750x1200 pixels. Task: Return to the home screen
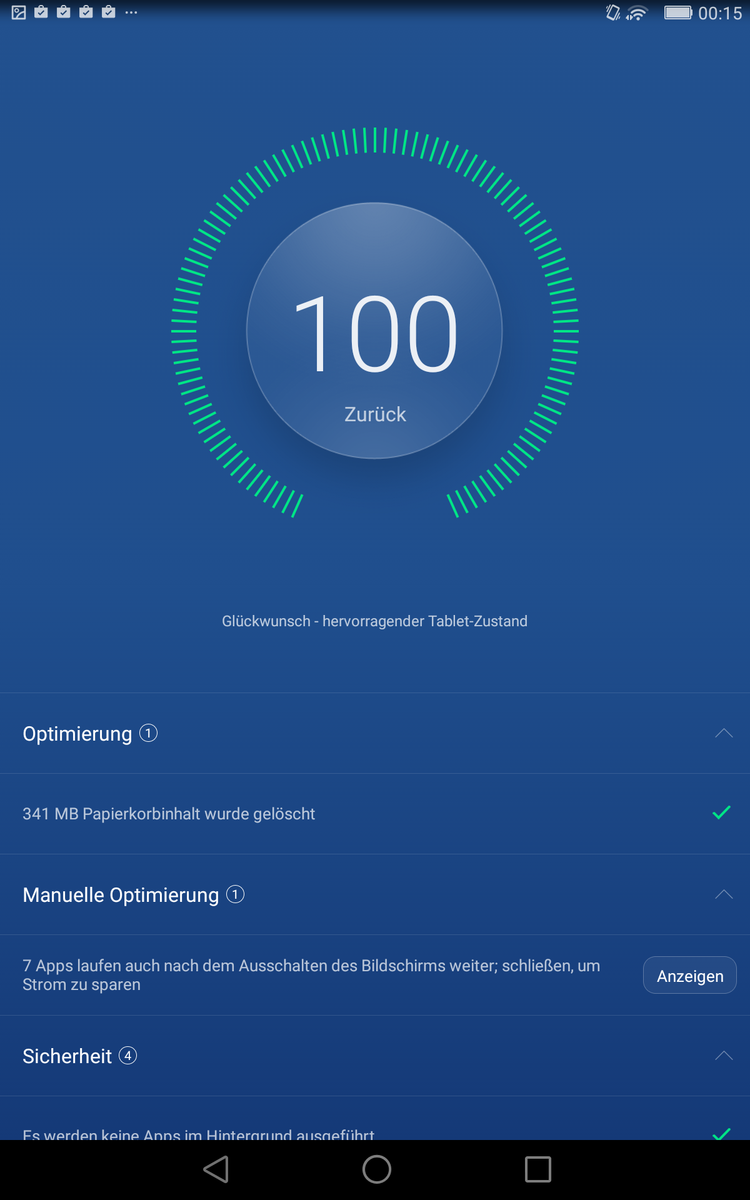376,1169
